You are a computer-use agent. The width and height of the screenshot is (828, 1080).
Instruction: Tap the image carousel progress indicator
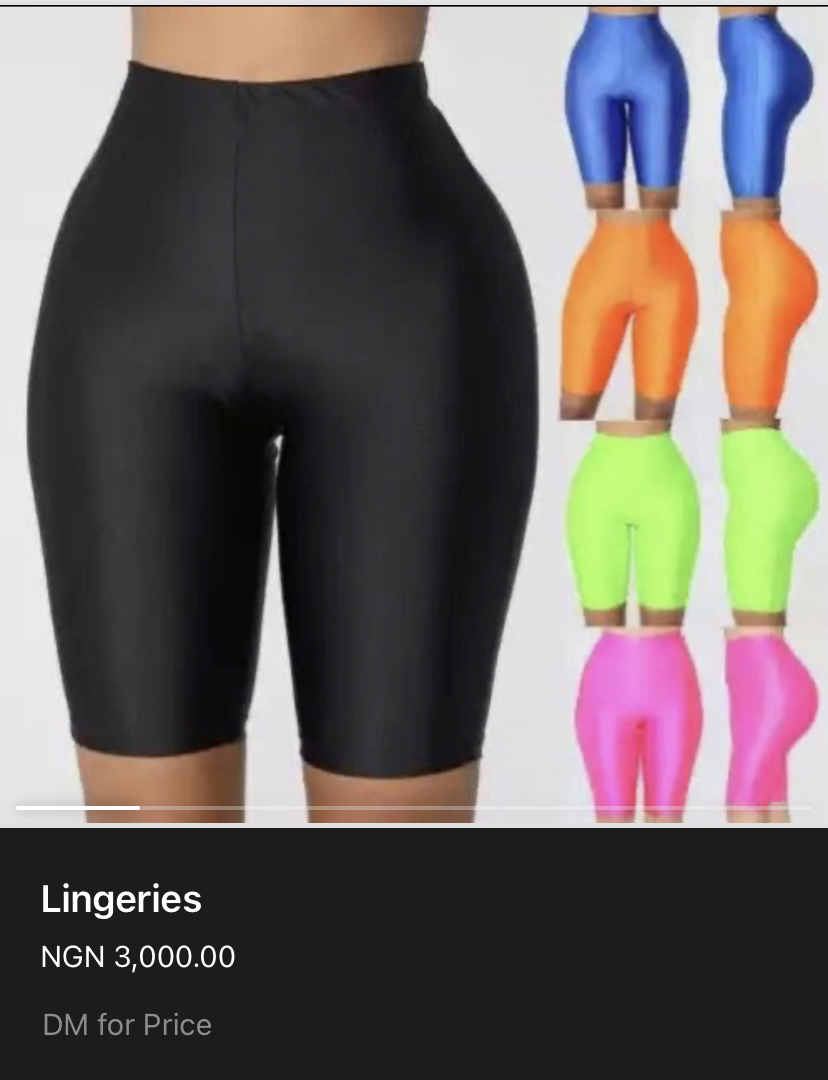[78, 807]
